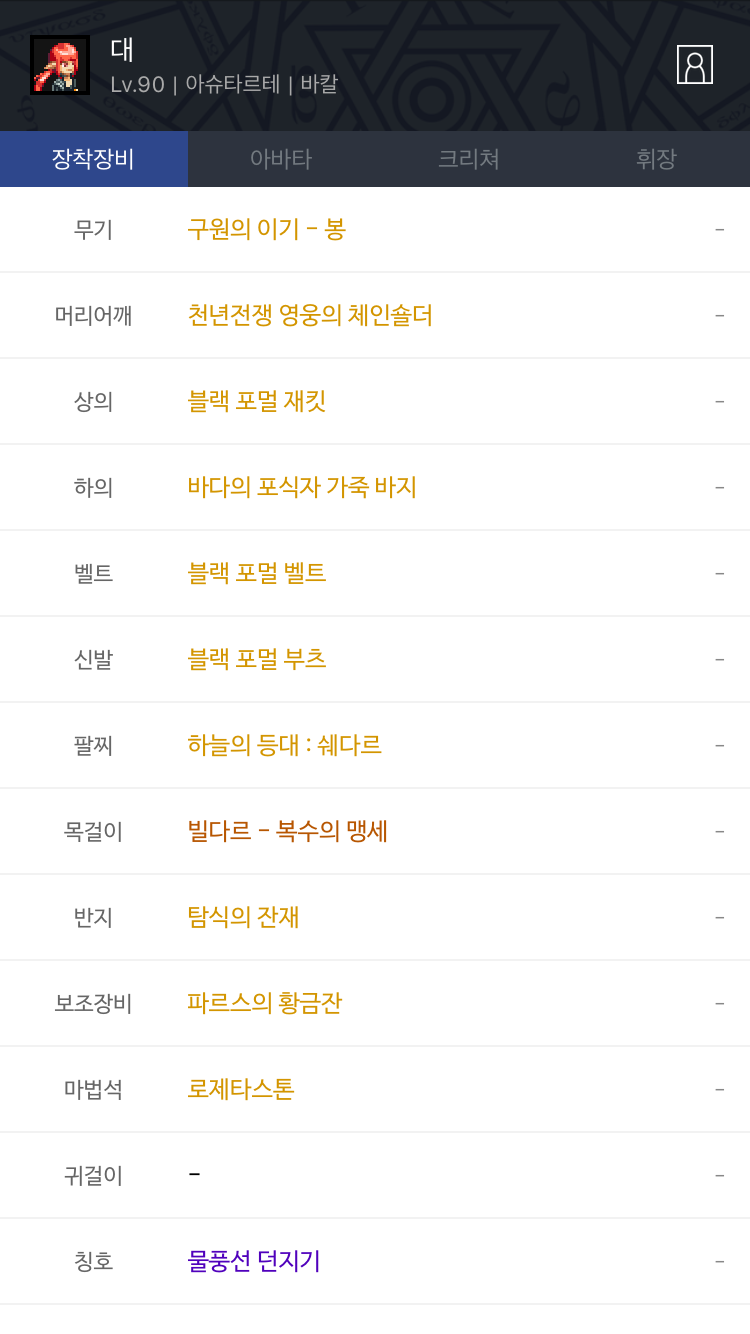
Task: View 바다의 포식자 가죽 바지 details
Action: point(302,487)
